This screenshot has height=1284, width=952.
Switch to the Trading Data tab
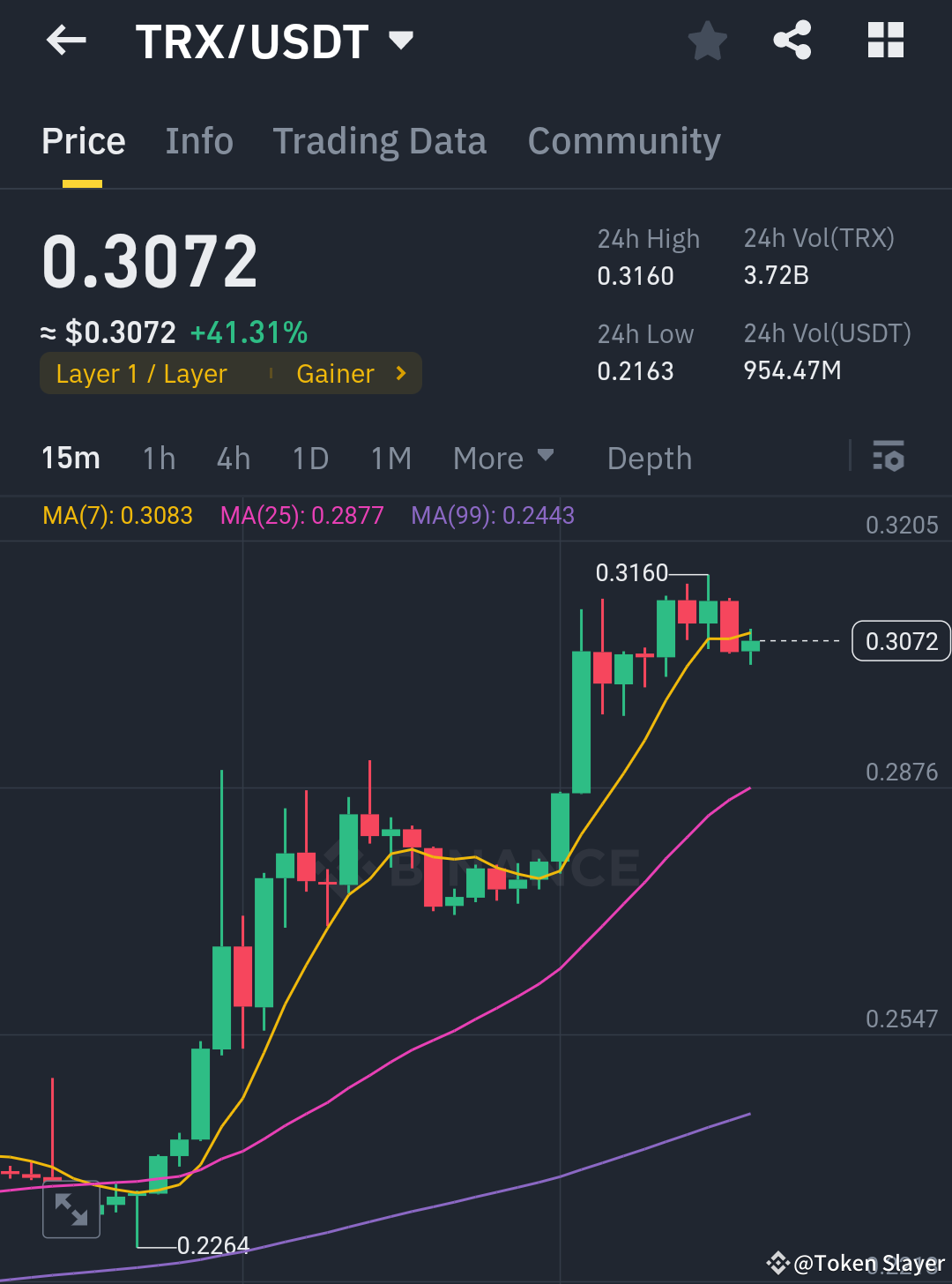[x=380, y=141]
